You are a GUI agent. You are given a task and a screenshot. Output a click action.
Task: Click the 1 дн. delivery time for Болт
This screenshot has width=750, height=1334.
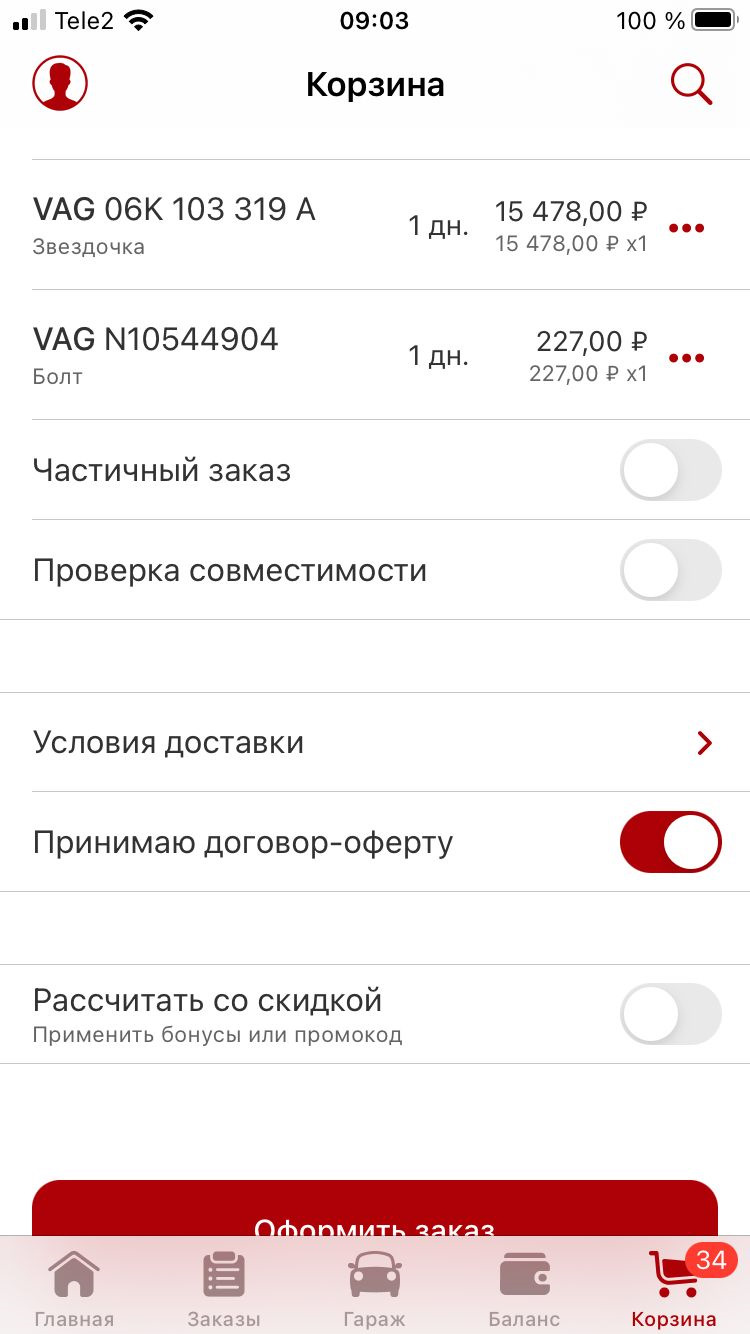click(x=438, y=356)
